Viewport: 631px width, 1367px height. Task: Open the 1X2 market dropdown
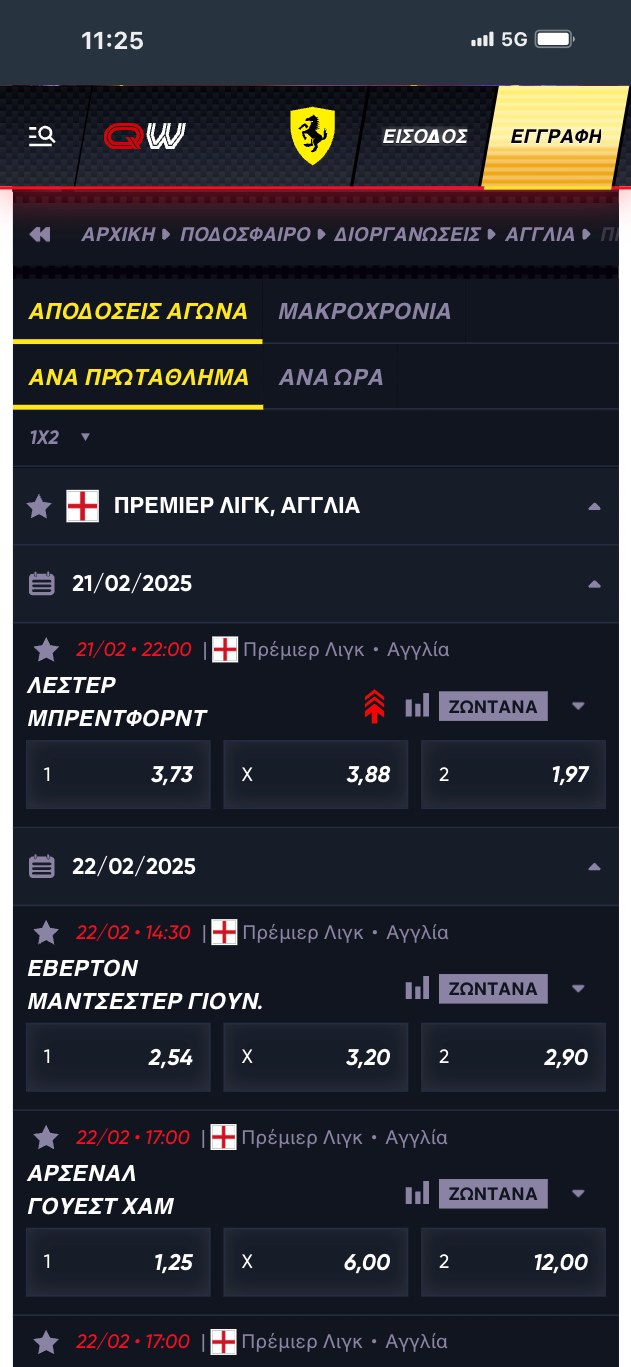[59, 437]
